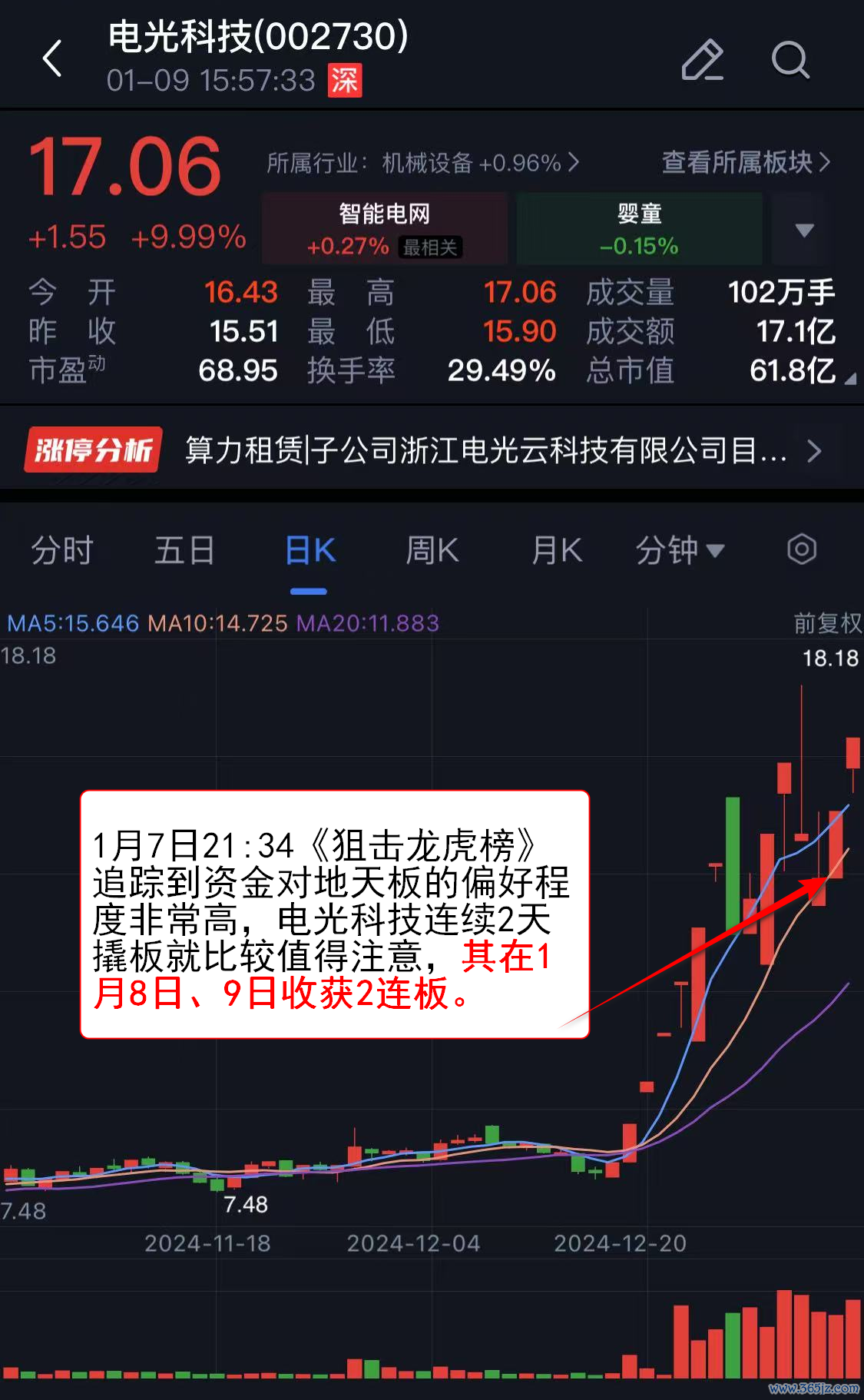Open the 分钟 interval dropdown
Viewport: 864px width, 1400px height.
[x=680, y=550]
